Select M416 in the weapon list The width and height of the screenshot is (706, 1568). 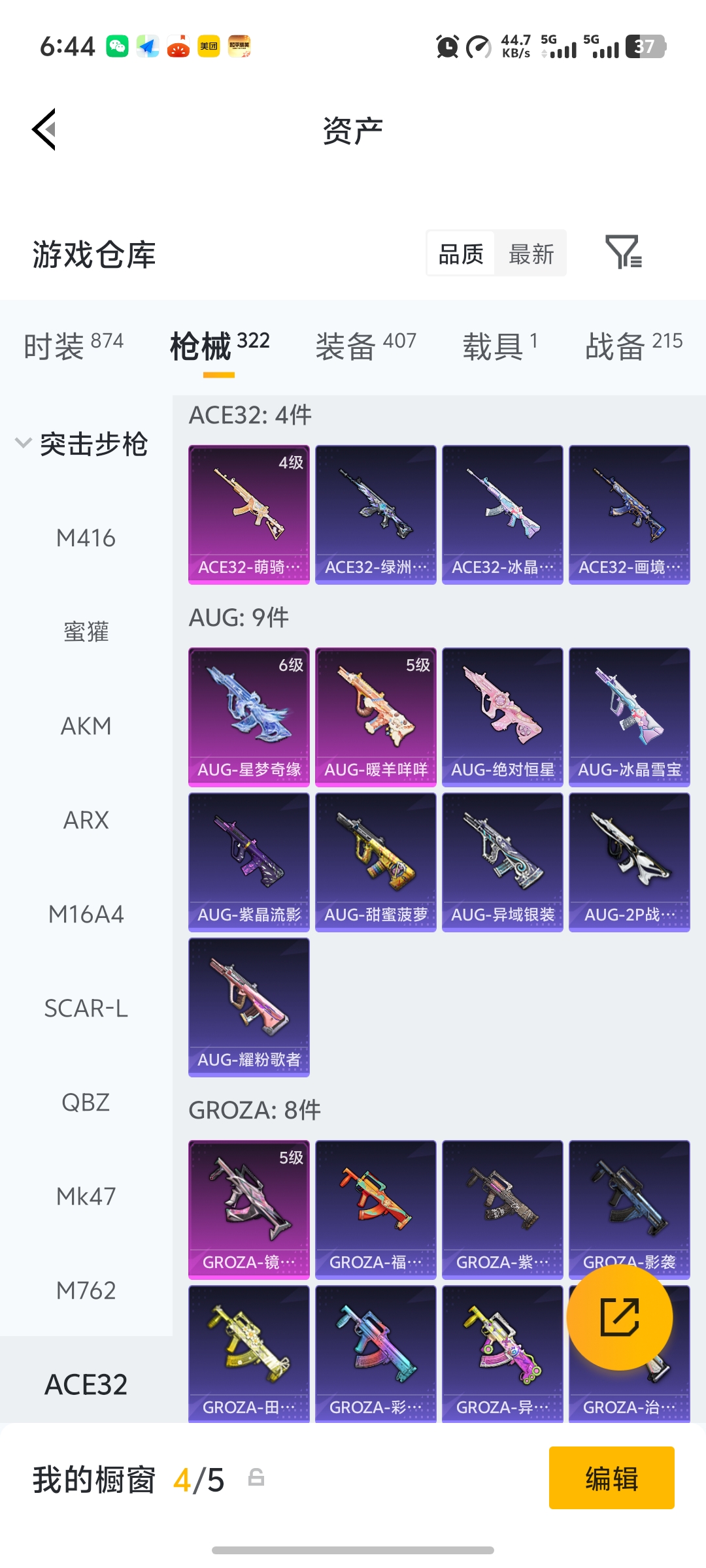coord(86,538)
